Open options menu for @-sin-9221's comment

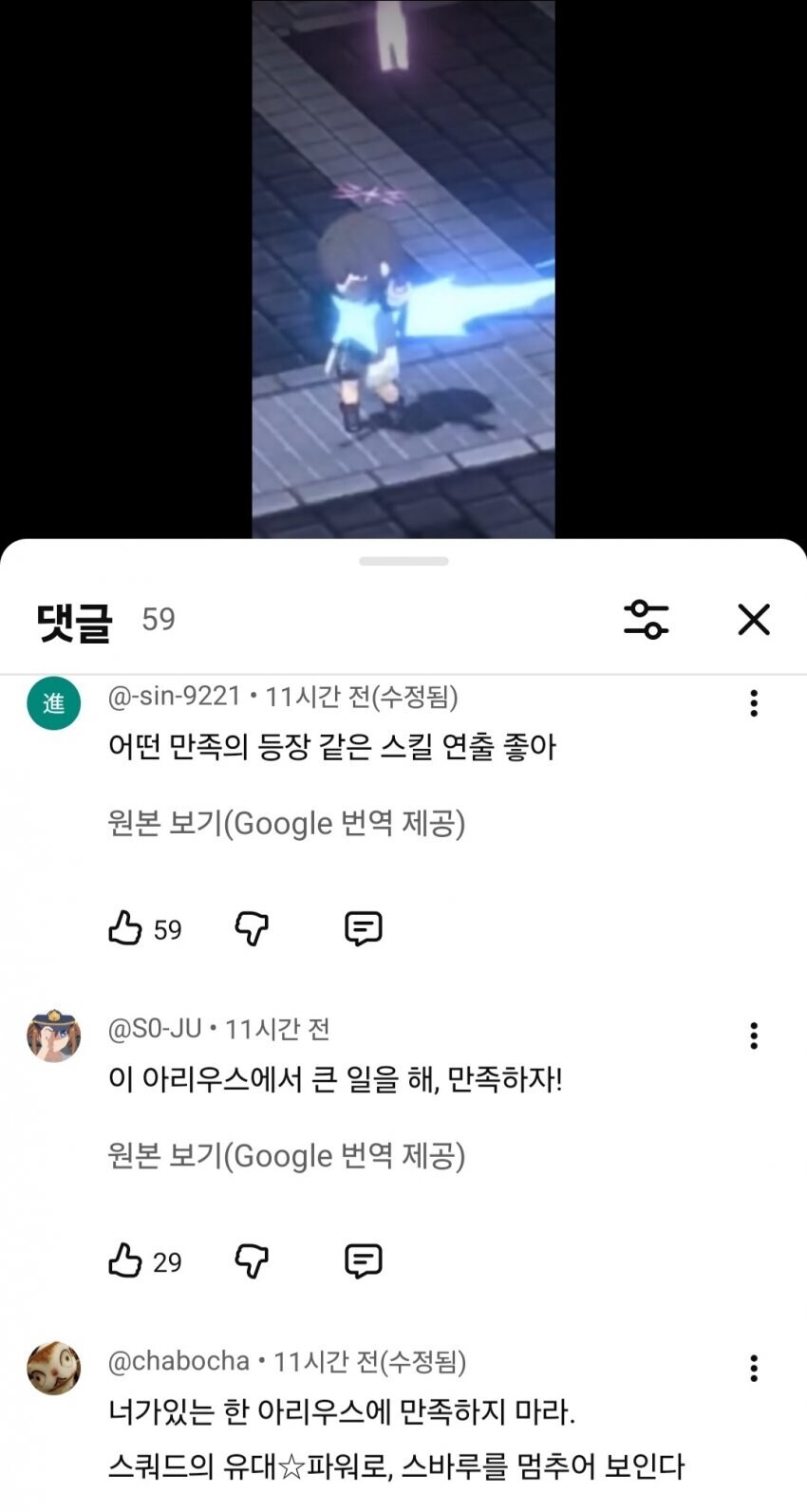[753, 702]
